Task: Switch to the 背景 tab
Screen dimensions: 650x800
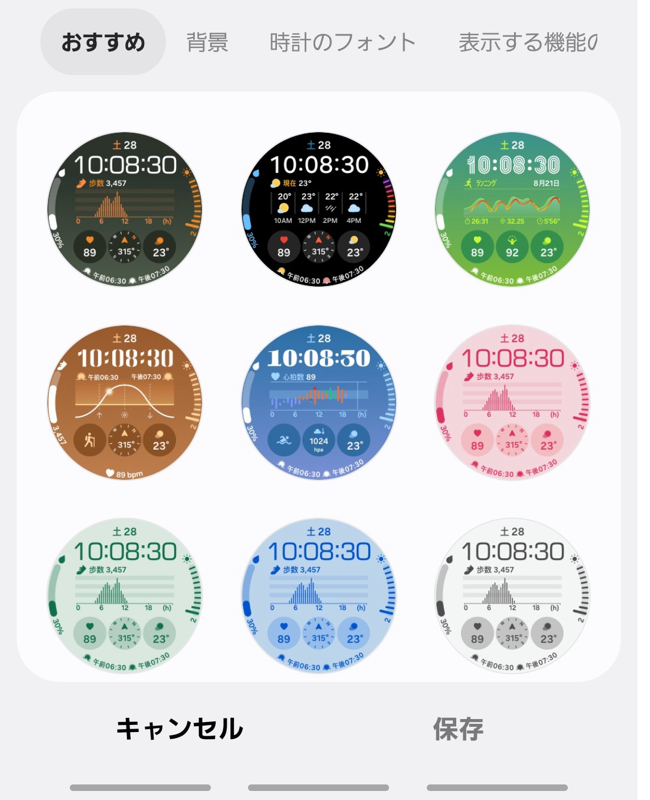Action: pos(207,42)
